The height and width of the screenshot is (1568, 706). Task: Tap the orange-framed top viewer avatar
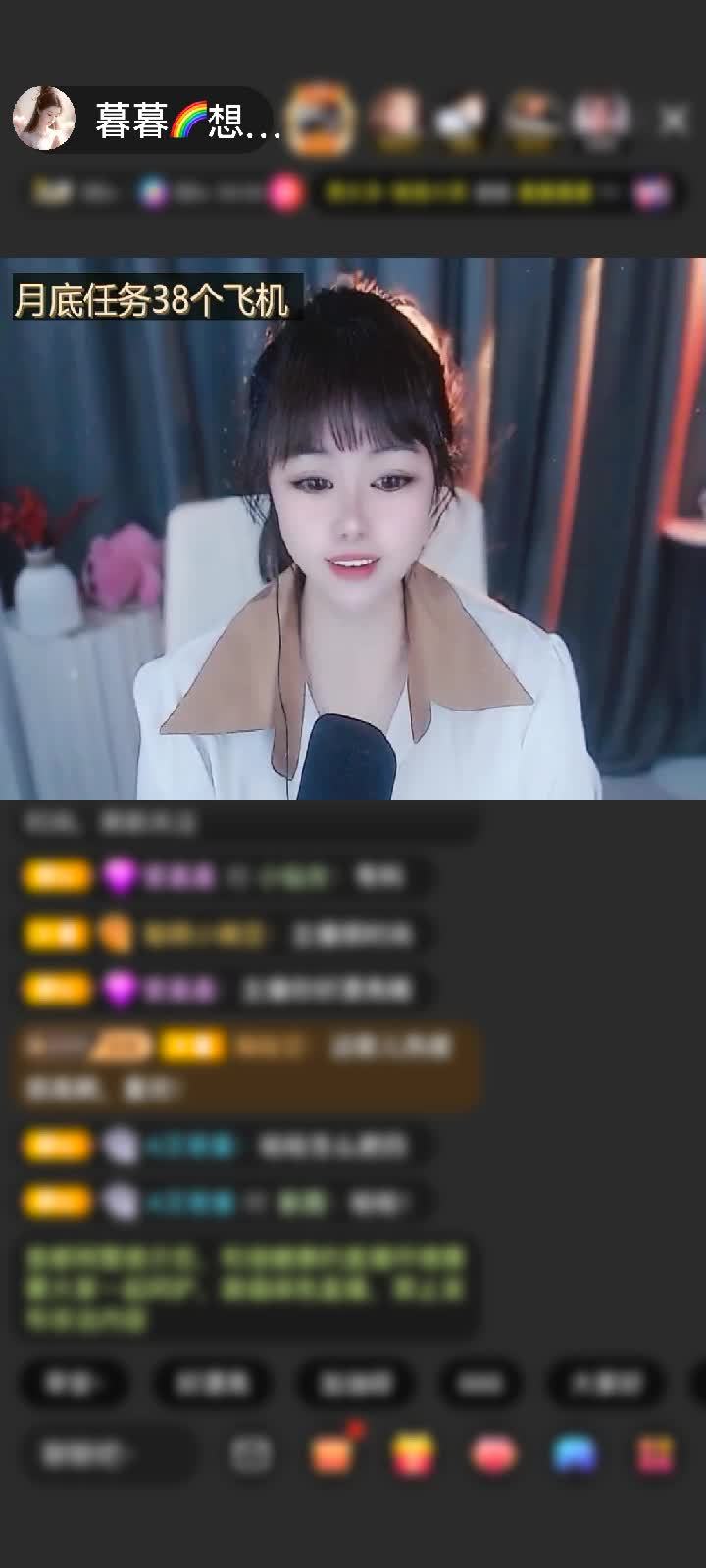[322, 119]
